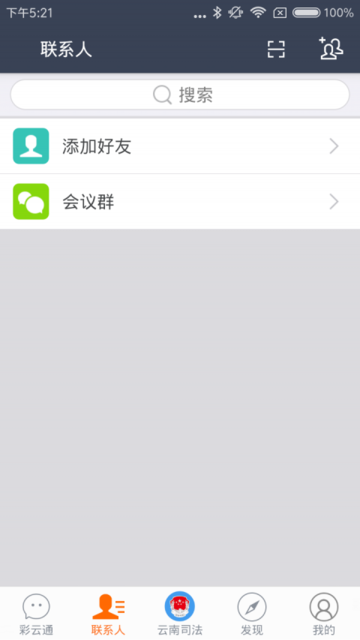Tap the add contact icon in header

[331, 49]
